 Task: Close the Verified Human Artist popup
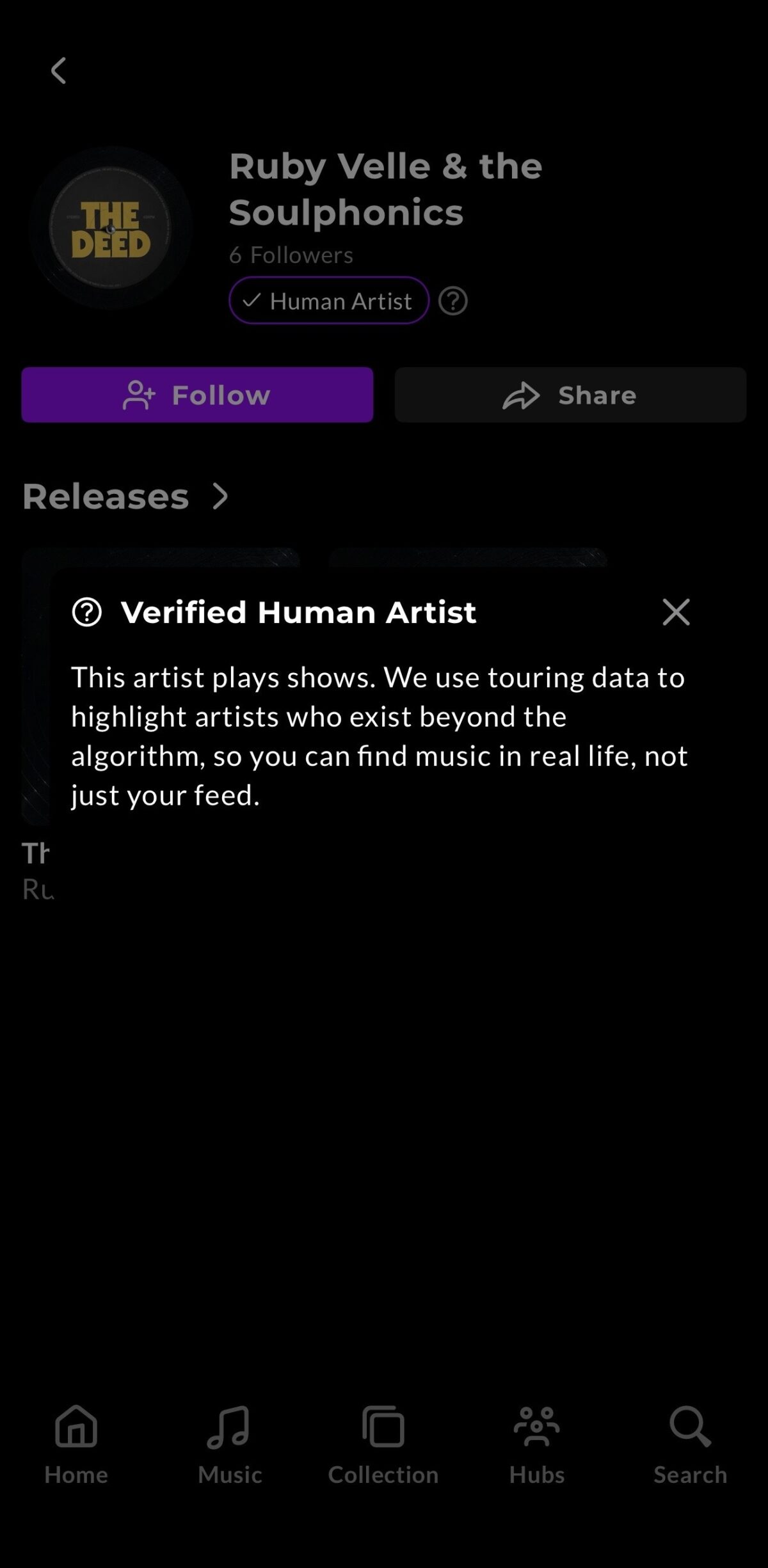click(x=676, y=612)
